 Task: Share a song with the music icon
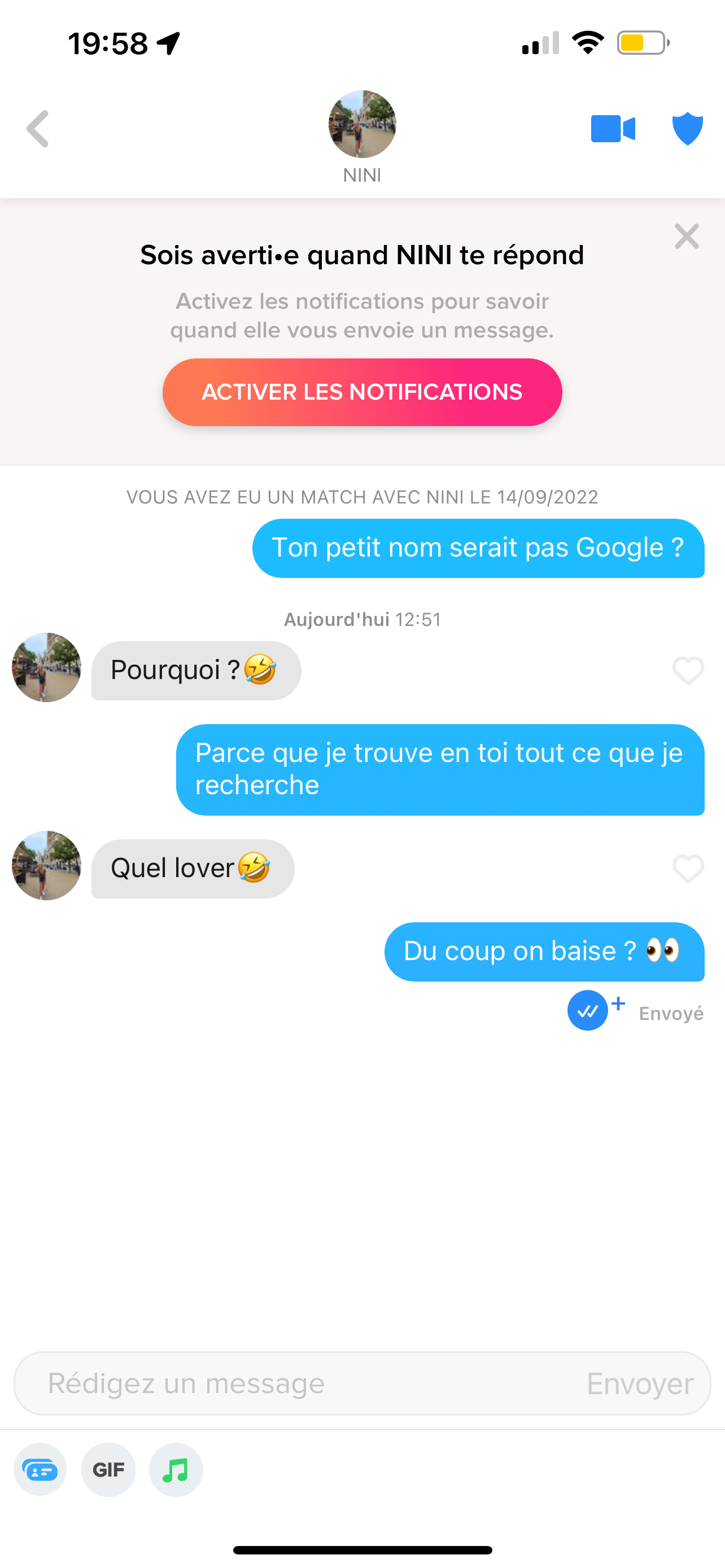pyautogui.click(x=176, y=1470)
